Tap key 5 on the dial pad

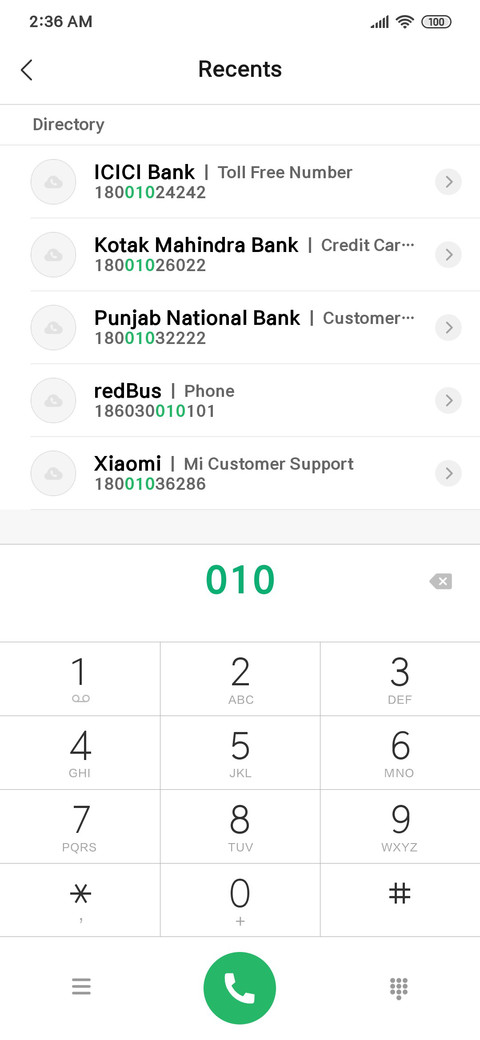pyautogui.click(x=240, y=753)
